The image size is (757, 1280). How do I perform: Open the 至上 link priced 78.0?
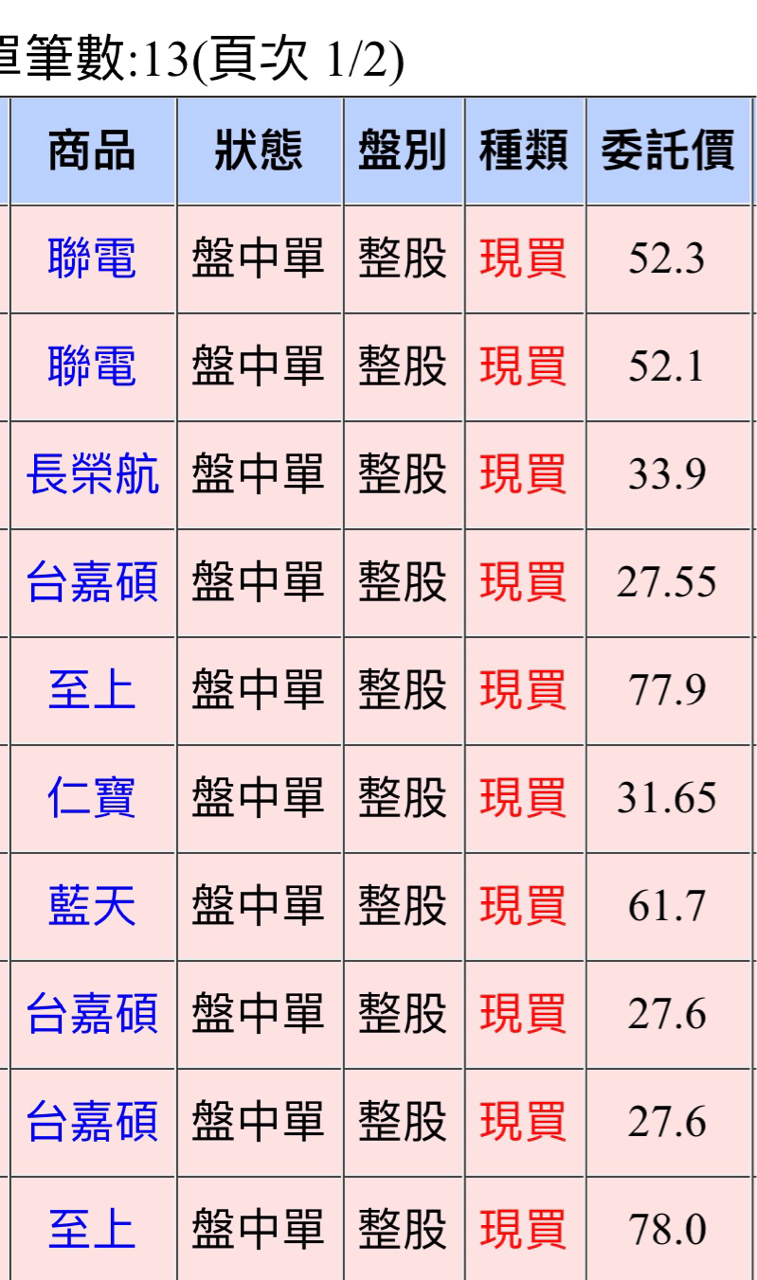pyautogui.click(x=92, y=1230)
